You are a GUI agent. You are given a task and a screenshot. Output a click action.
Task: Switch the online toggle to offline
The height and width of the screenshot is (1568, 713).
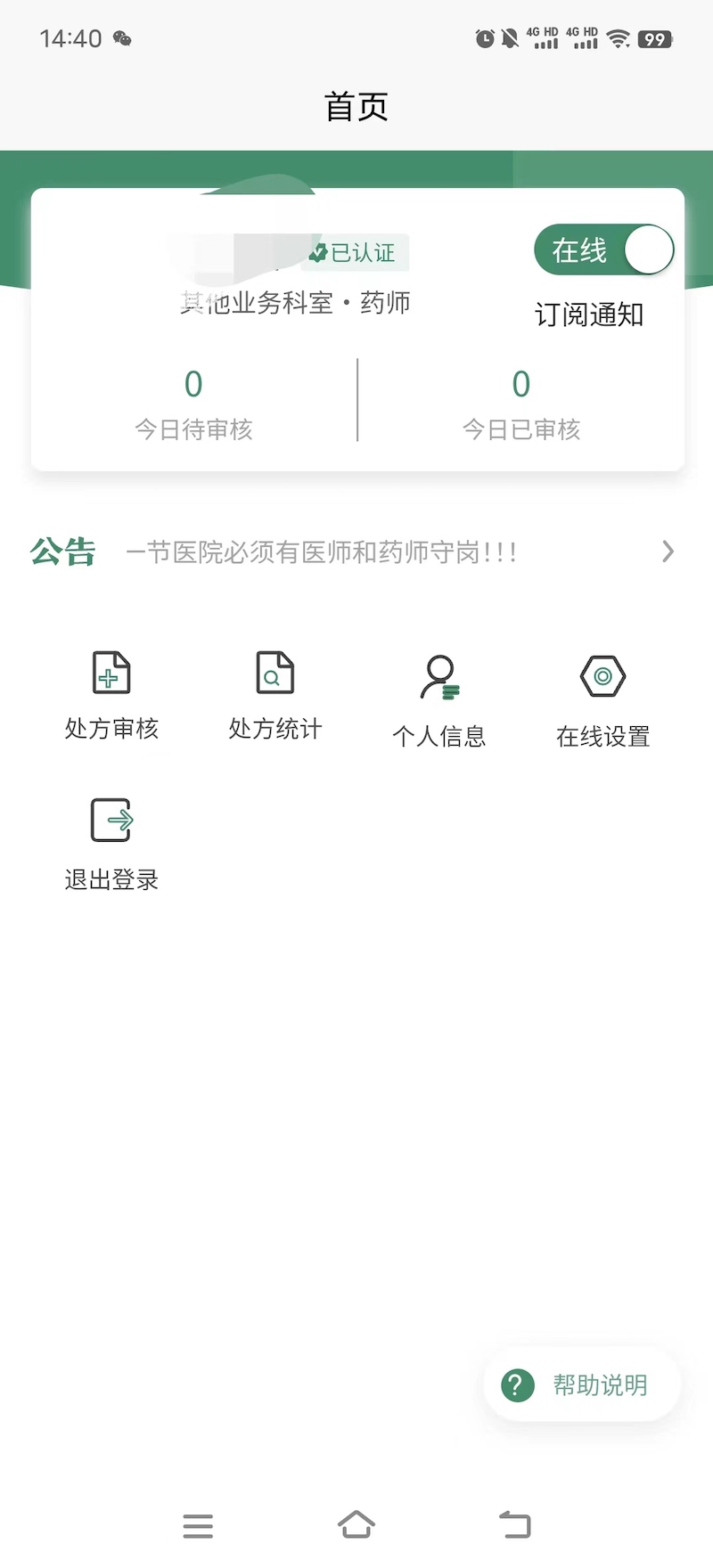[603, 250]
